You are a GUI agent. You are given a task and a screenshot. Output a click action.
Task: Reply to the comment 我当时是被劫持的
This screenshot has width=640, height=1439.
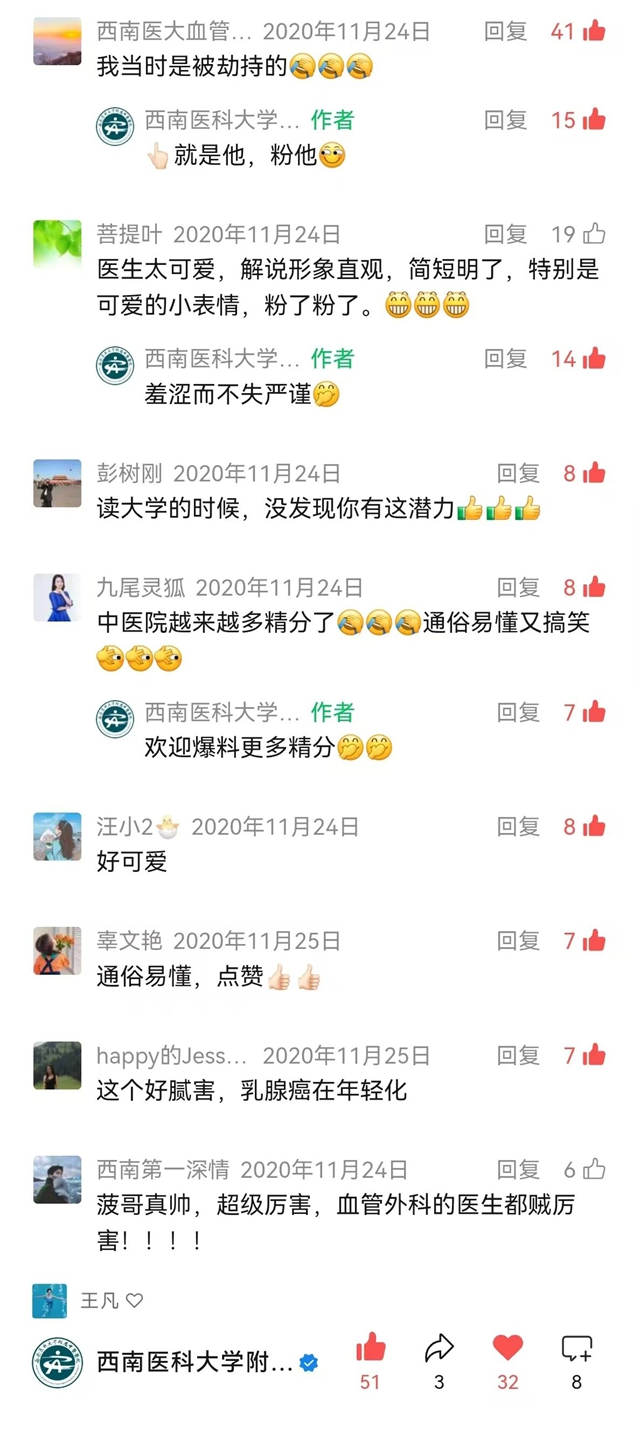coord(505,31)
